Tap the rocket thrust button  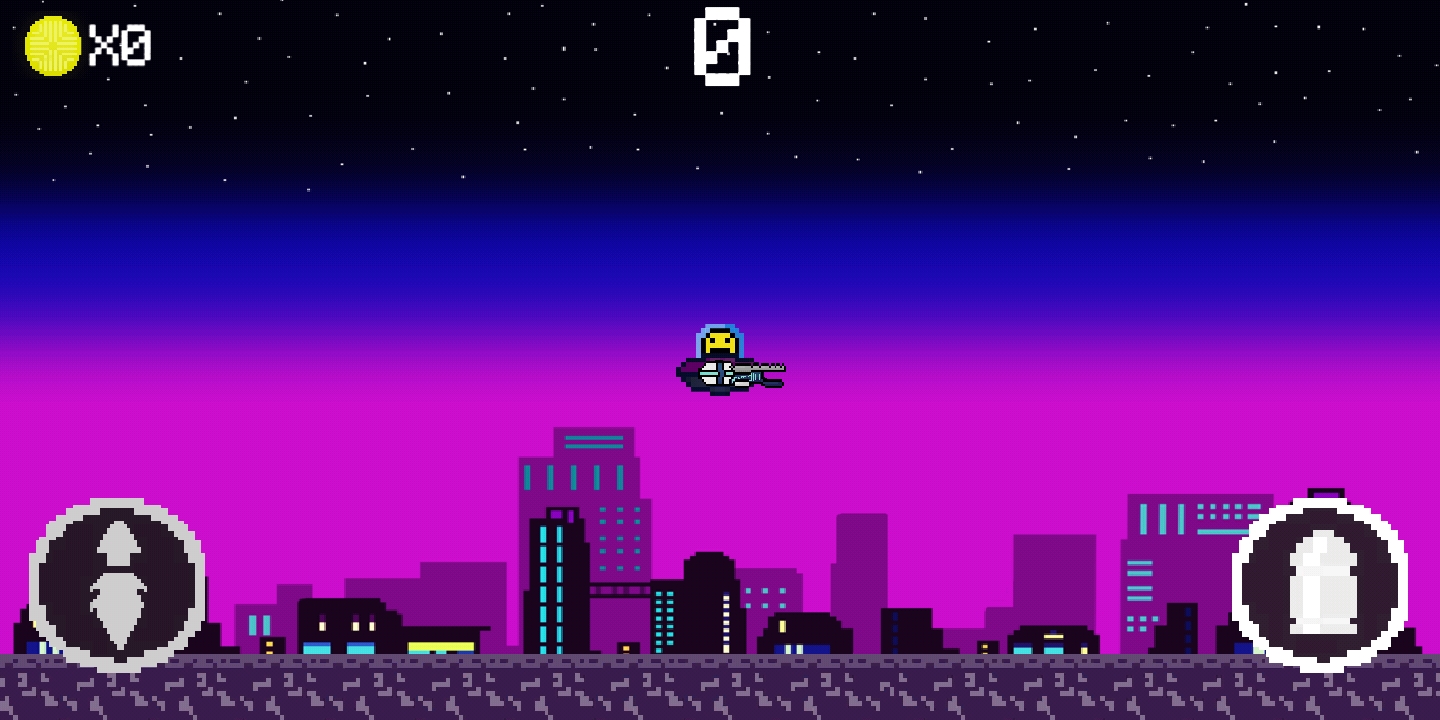tap(118, 585)
